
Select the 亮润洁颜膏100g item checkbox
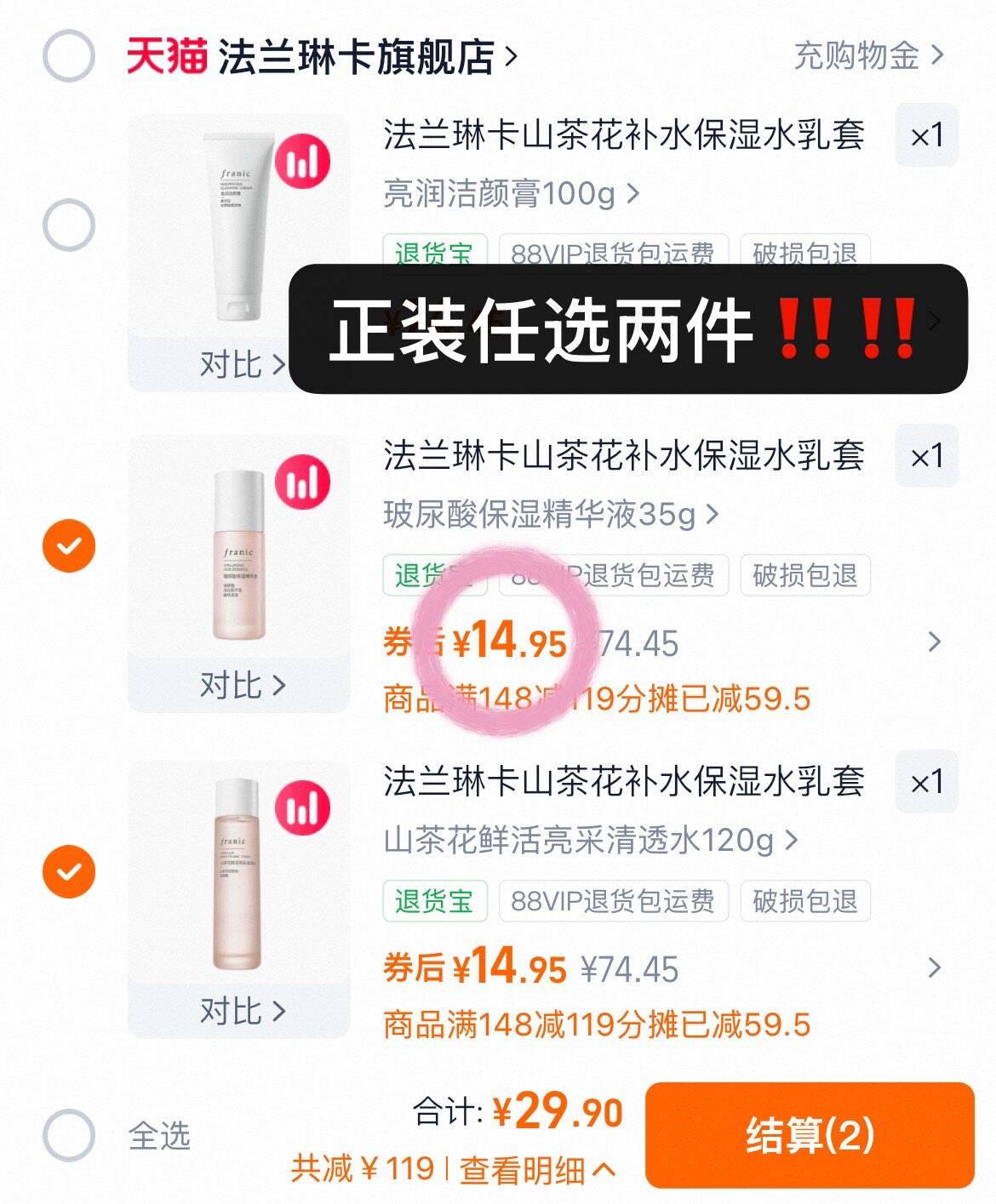click(x=68, y=225)
